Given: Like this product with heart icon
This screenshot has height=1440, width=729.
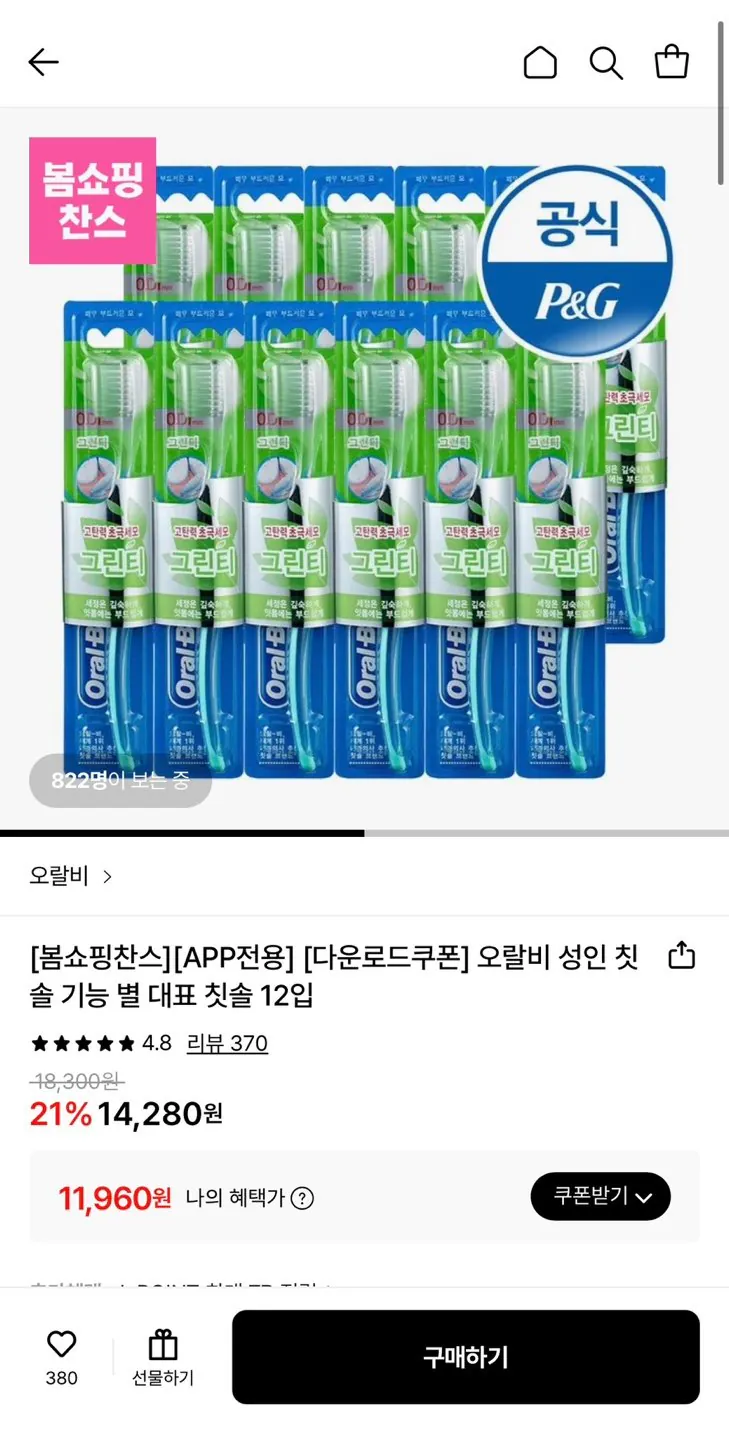Looking at the screenshot, I should pos(62,1345).
